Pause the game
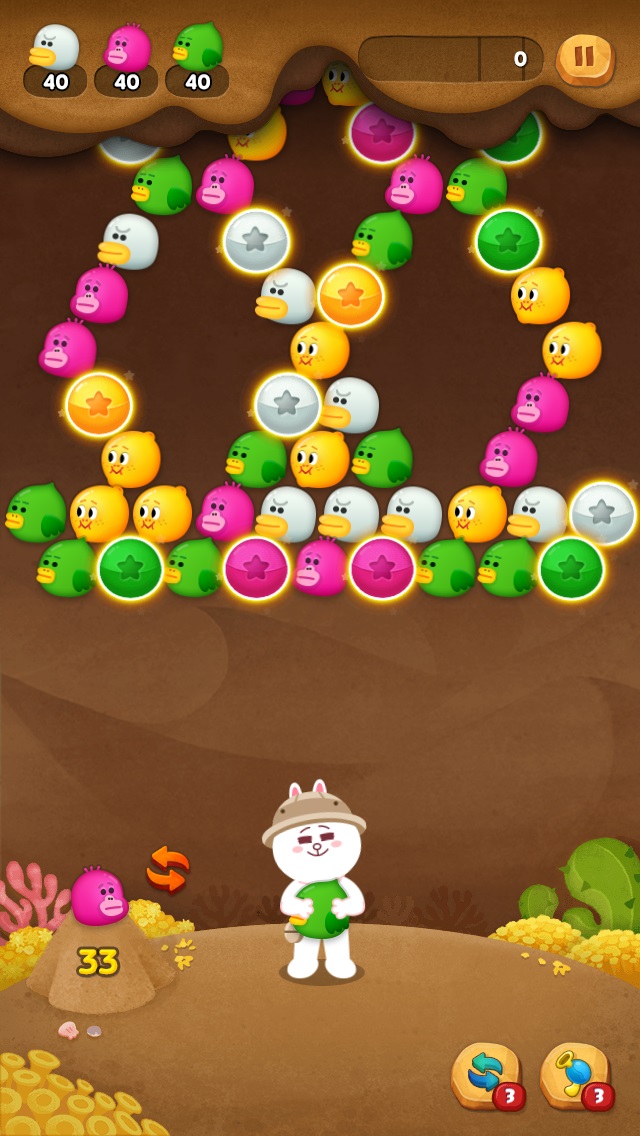 [585, 59]
